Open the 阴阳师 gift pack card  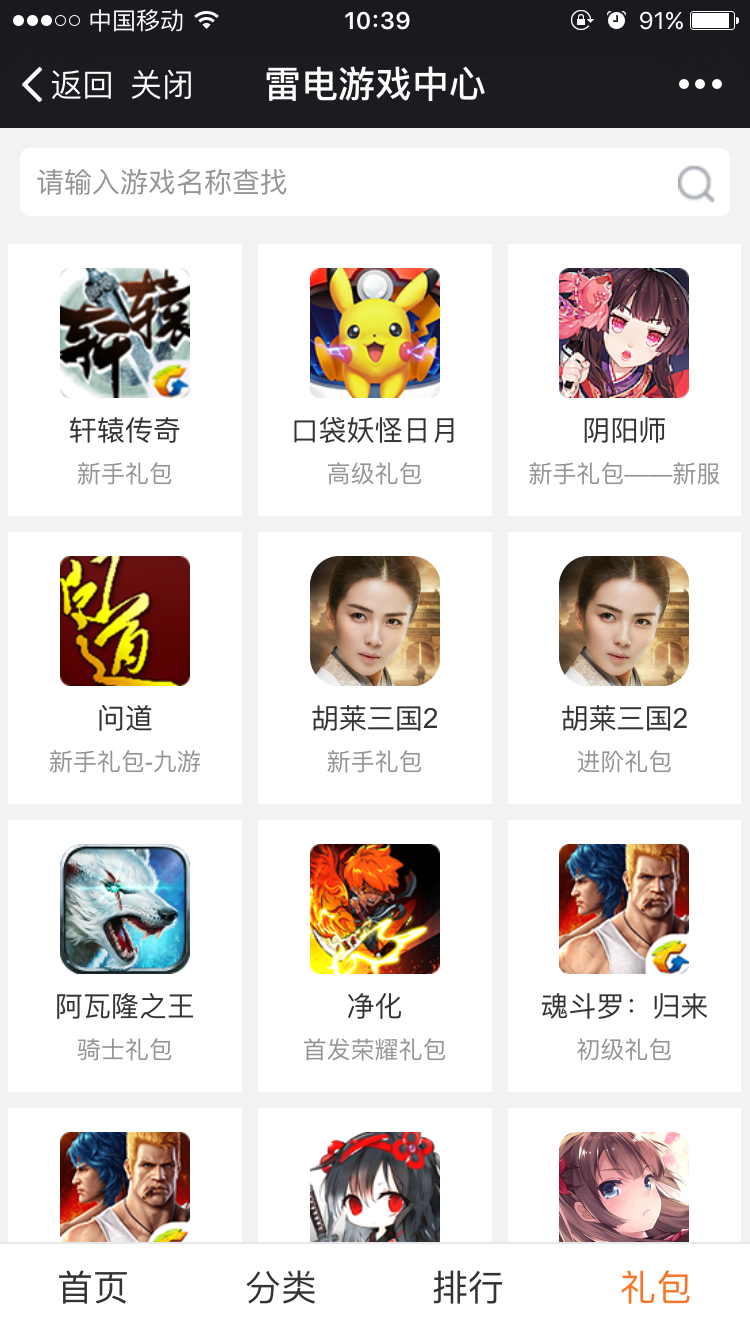(624, 380)
